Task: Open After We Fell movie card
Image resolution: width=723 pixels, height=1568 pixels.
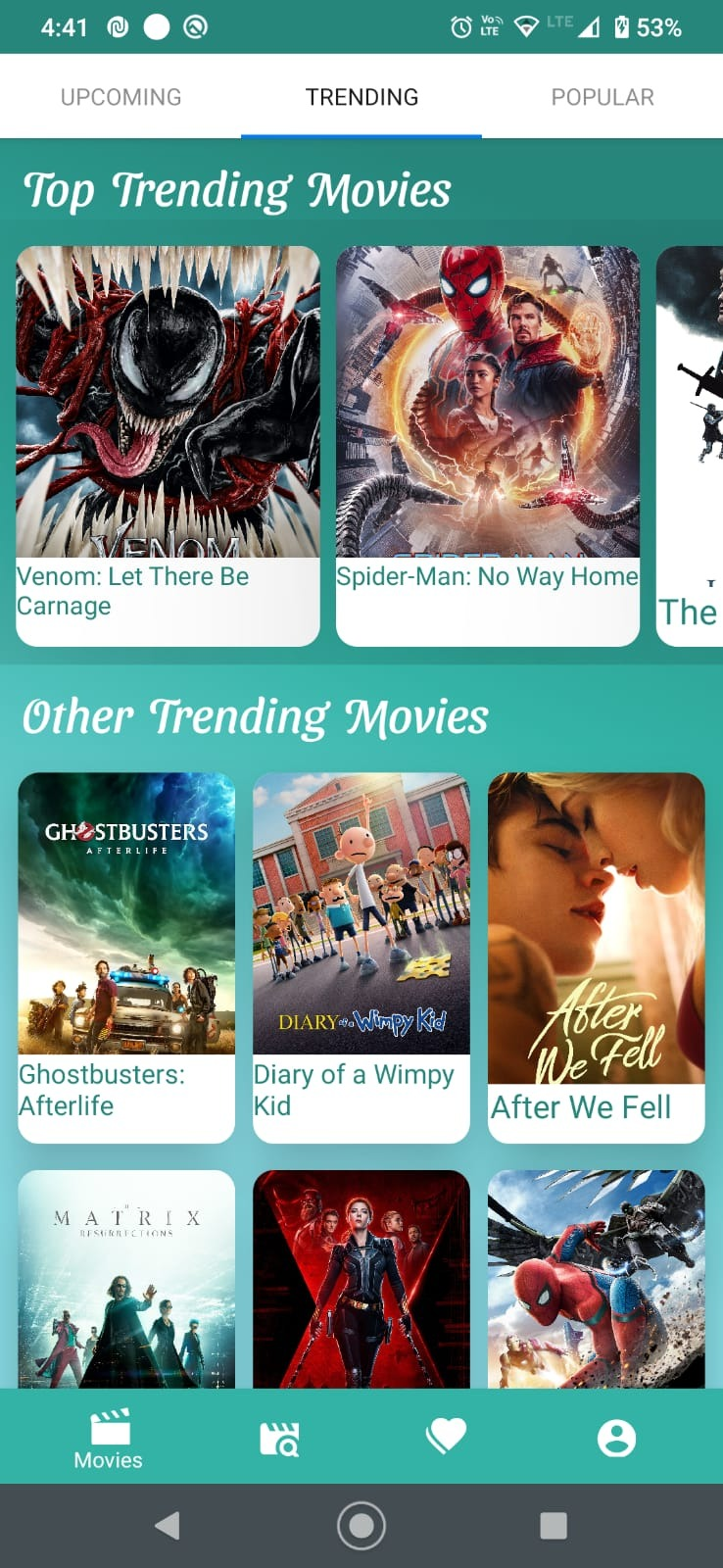Action: coord(596,956)
